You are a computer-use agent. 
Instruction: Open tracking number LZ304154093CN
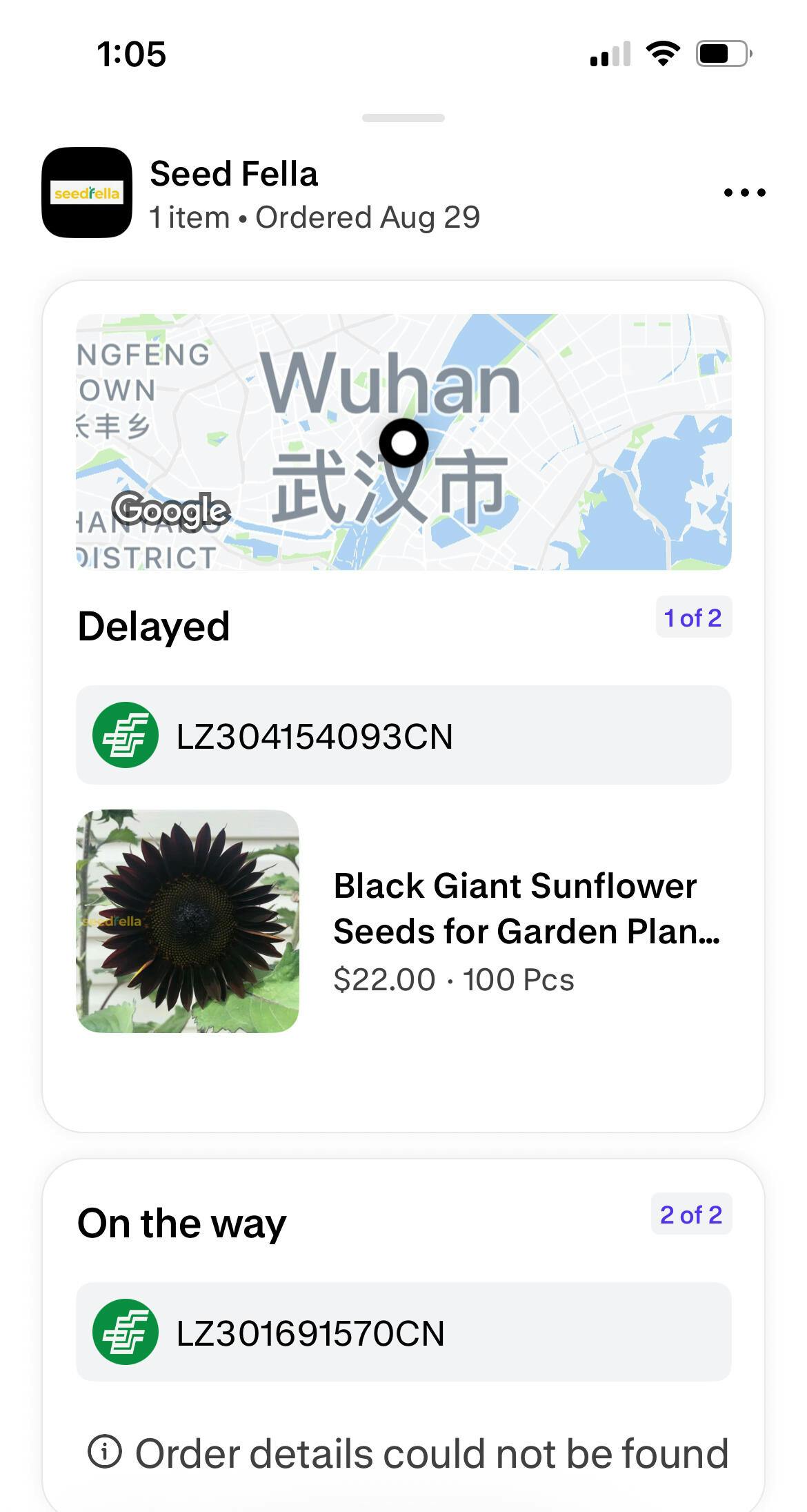click(x=403, y=735)
